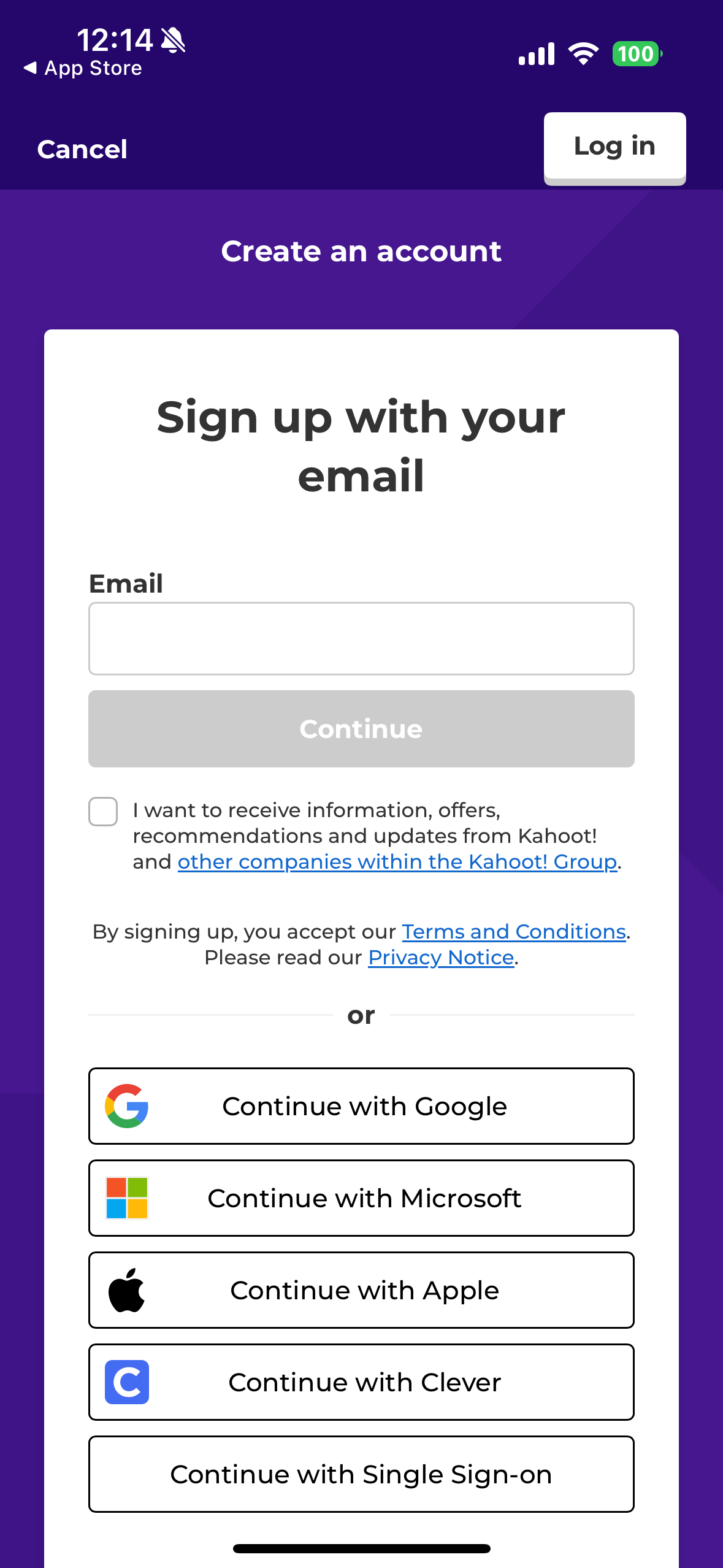Screen dimensions: 723x1568
Task: Check the receive information and offers box
Action: (x=103, y=812)
